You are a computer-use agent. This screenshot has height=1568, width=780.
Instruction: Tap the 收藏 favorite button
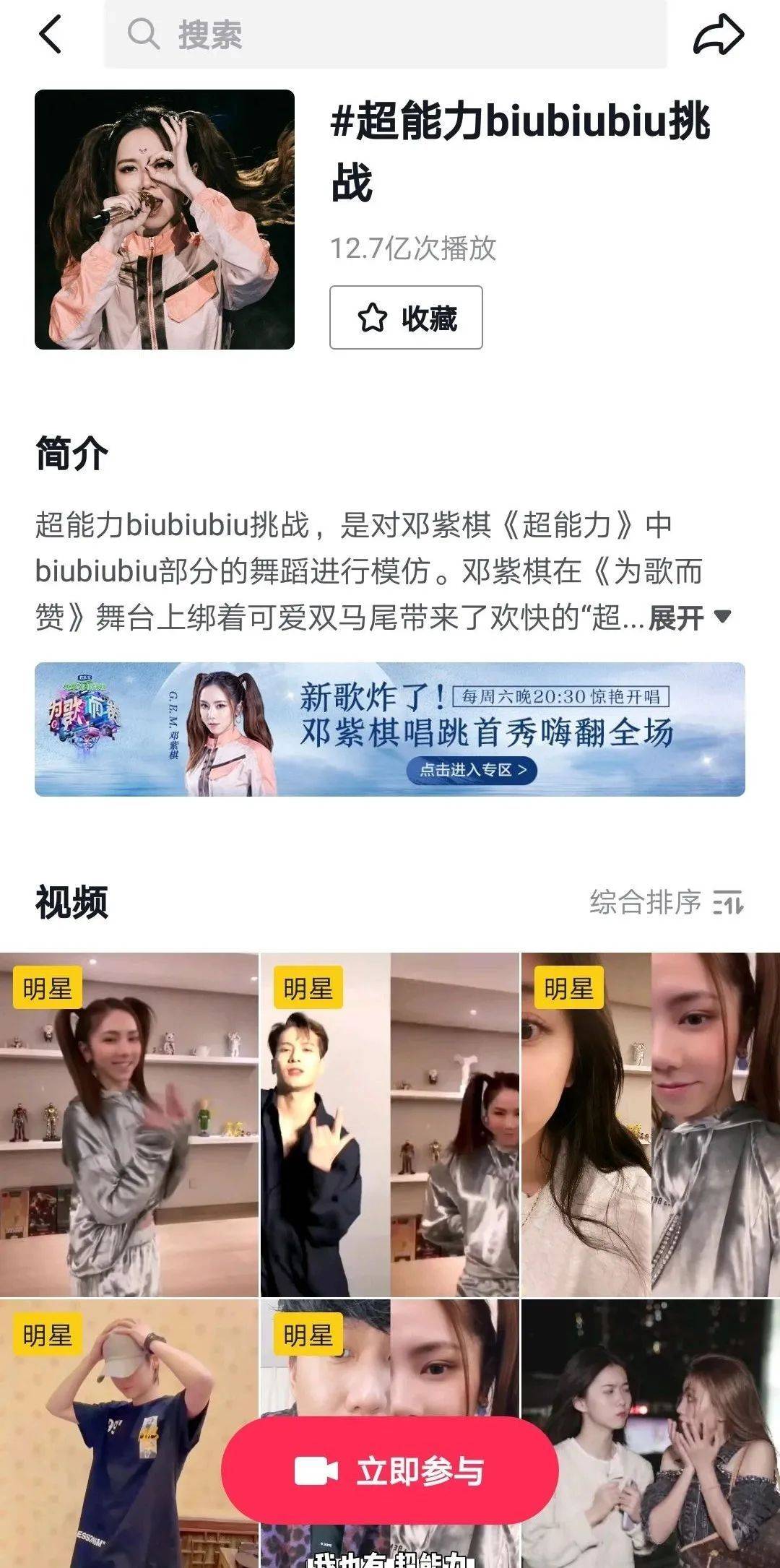pos(406,317)
